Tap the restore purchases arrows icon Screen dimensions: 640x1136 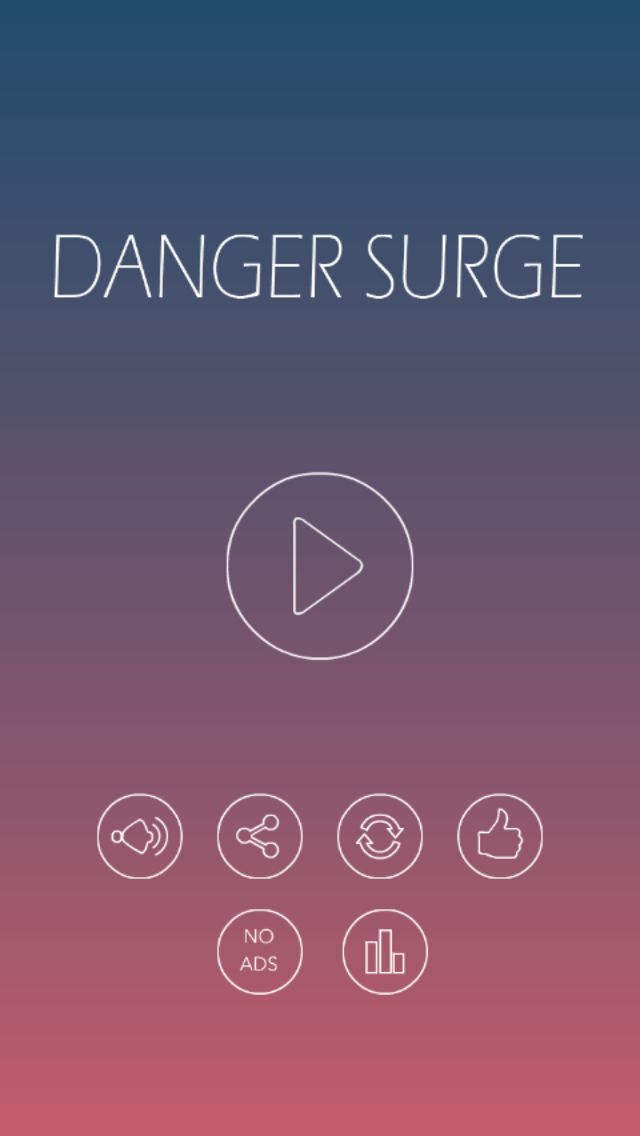click(x=380, y=836)
